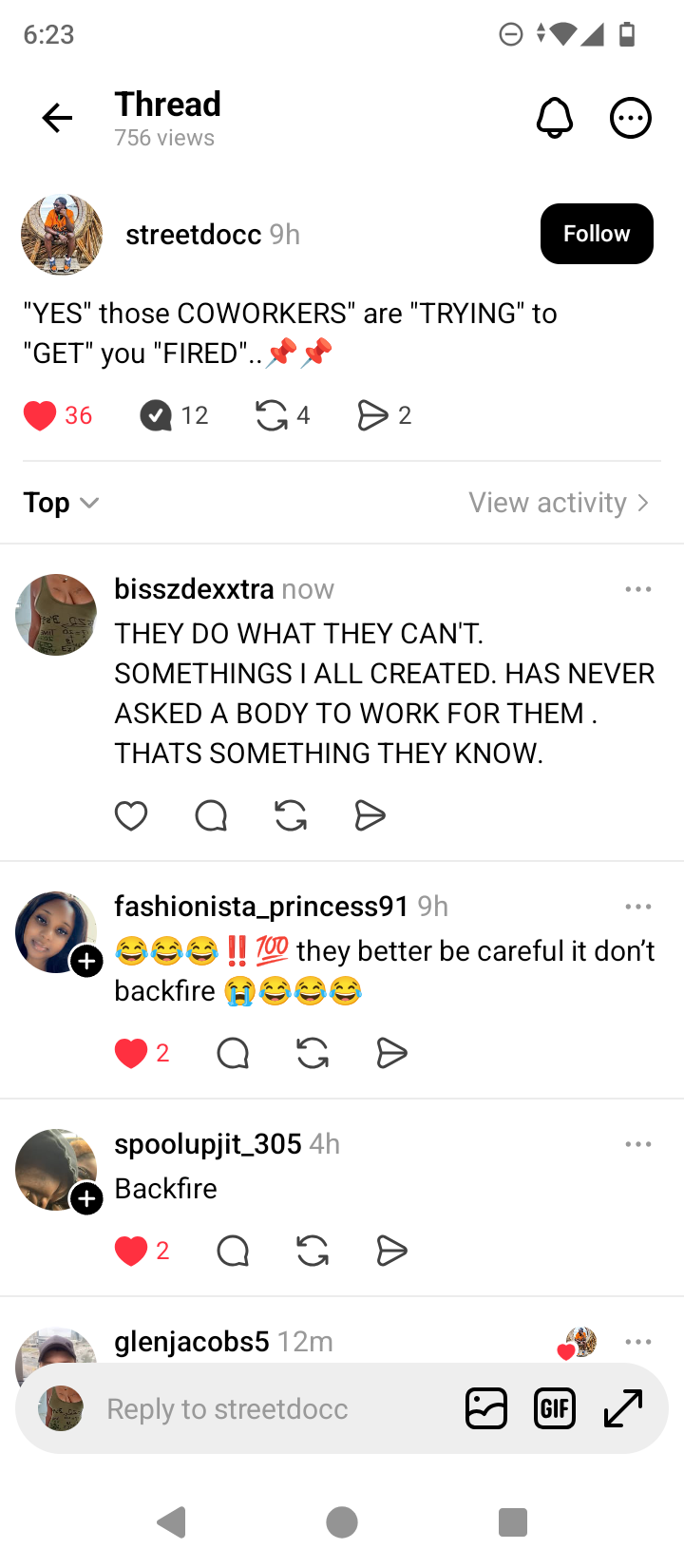This screenshot has height=1568, width=684.
Task: Like bisszdexxtra's reply
Action: click(x=131, y=815)
